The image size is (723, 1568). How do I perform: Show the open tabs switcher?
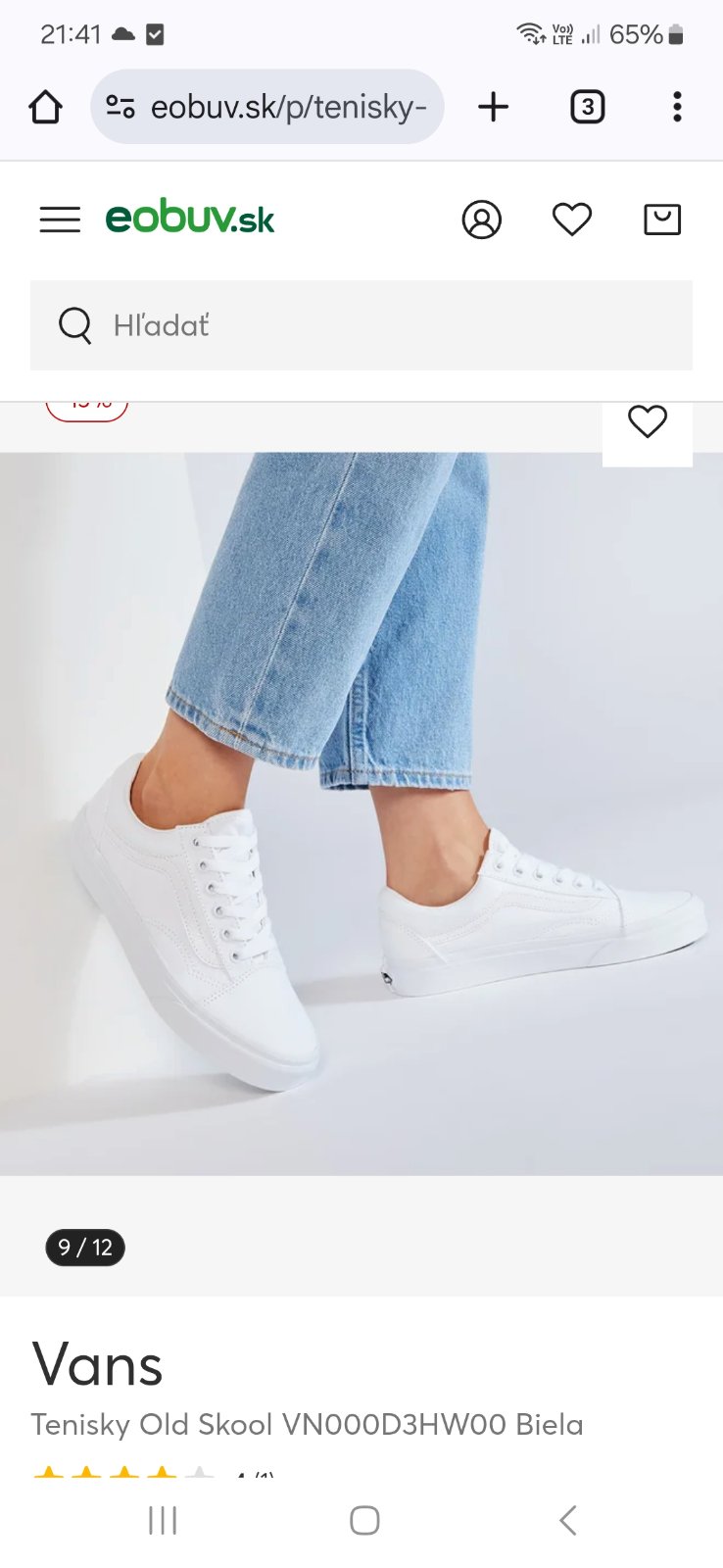(x=587, y=107)
